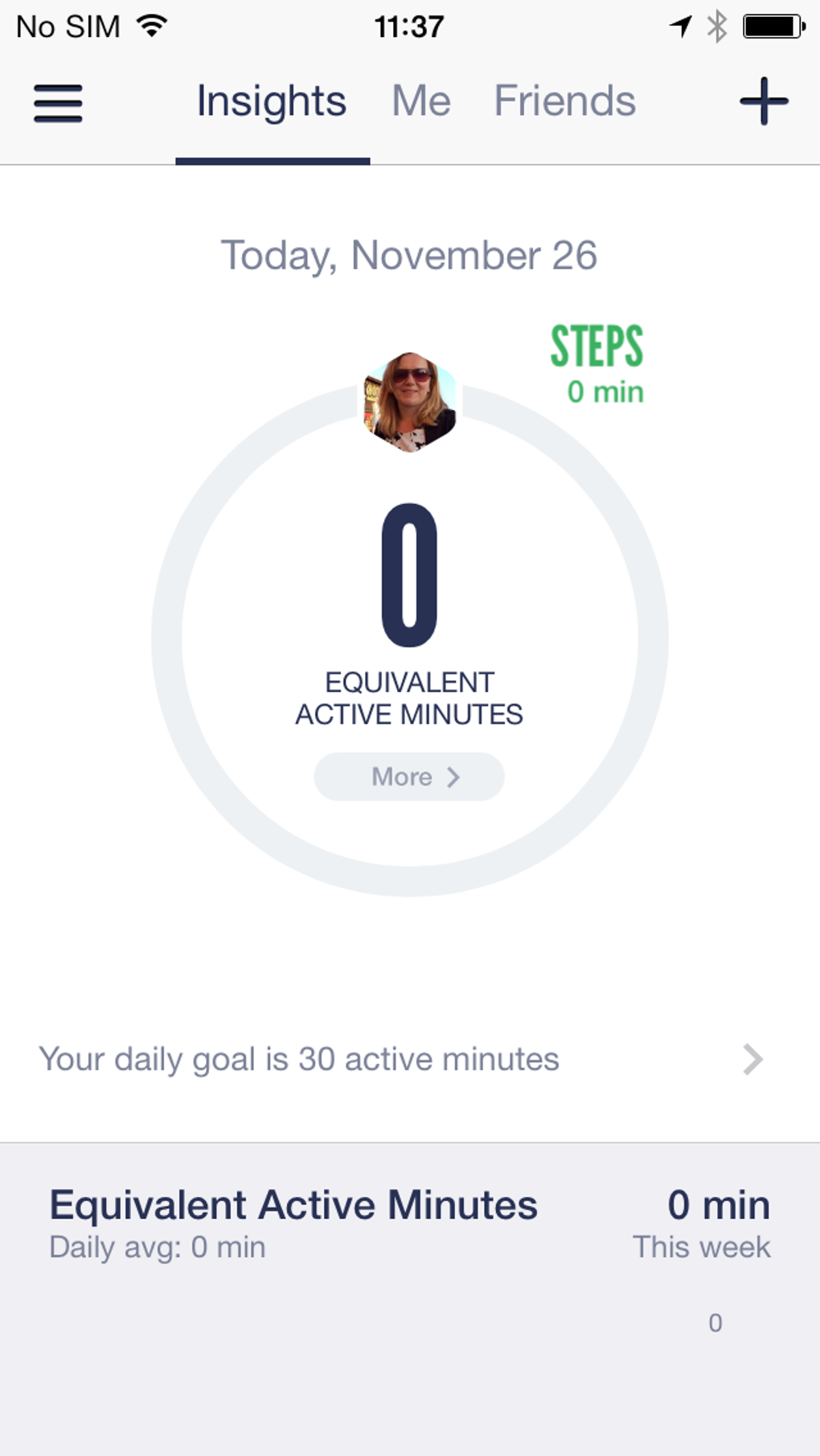
Task: Open the profile photo
Action: point(410,401)
